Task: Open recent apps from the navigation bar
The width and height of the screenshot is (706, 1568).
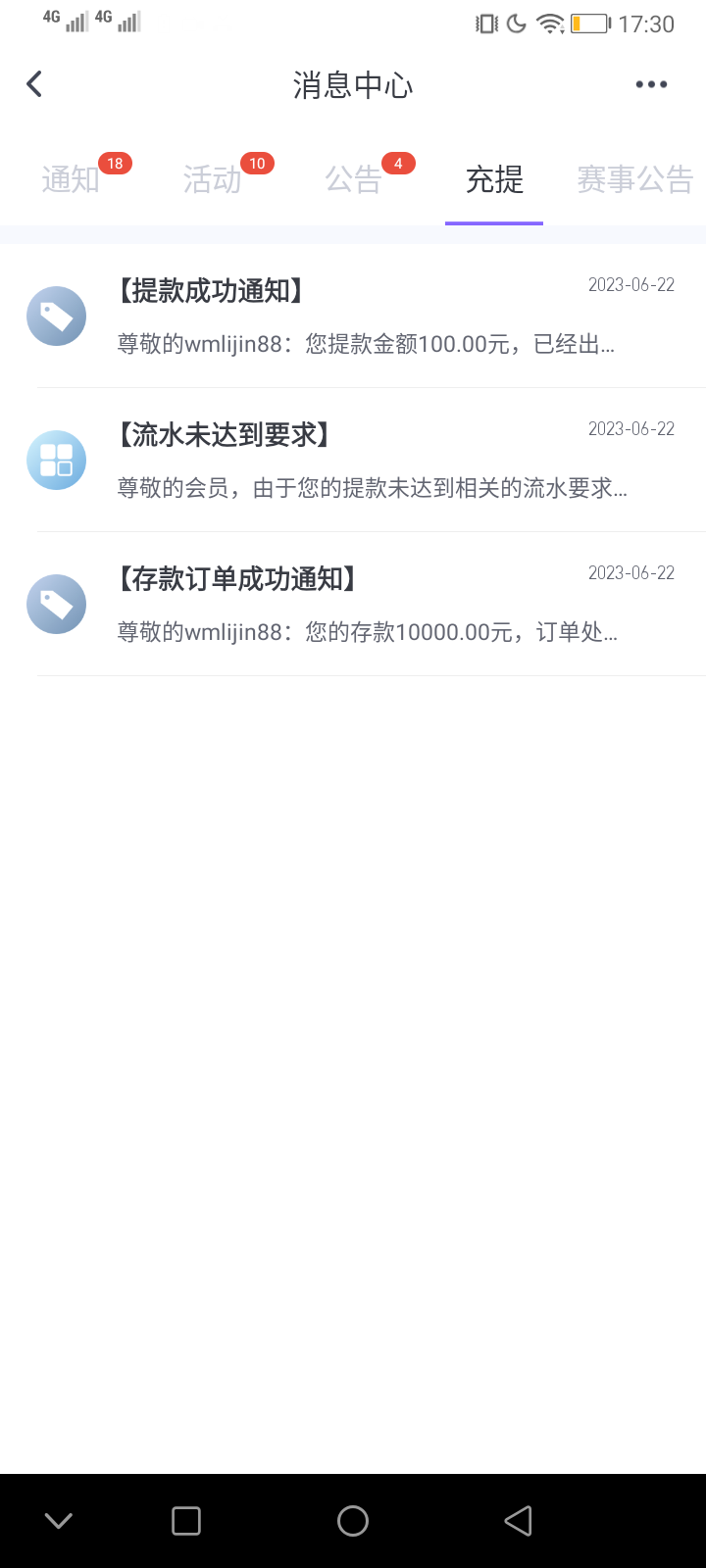Action: 186,1521
